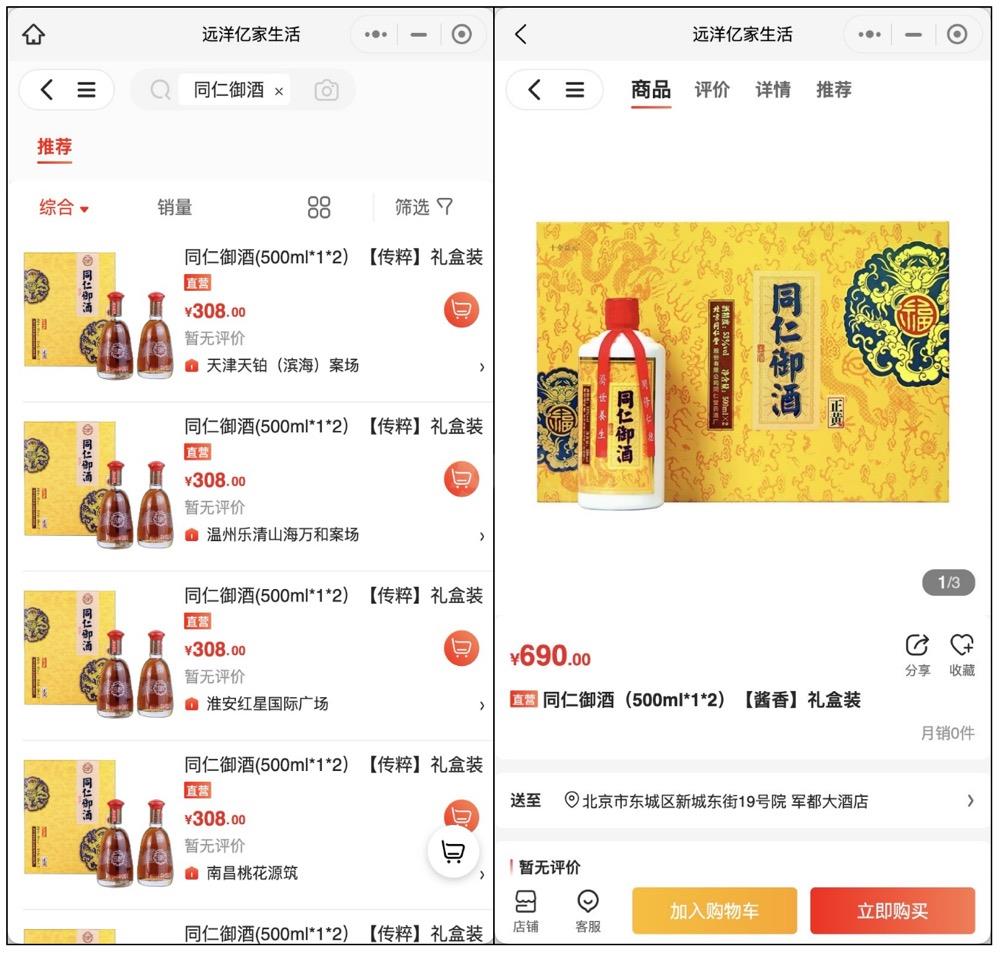Share this product via 分享
1000x953 pixels.
(x=917, y=654)
